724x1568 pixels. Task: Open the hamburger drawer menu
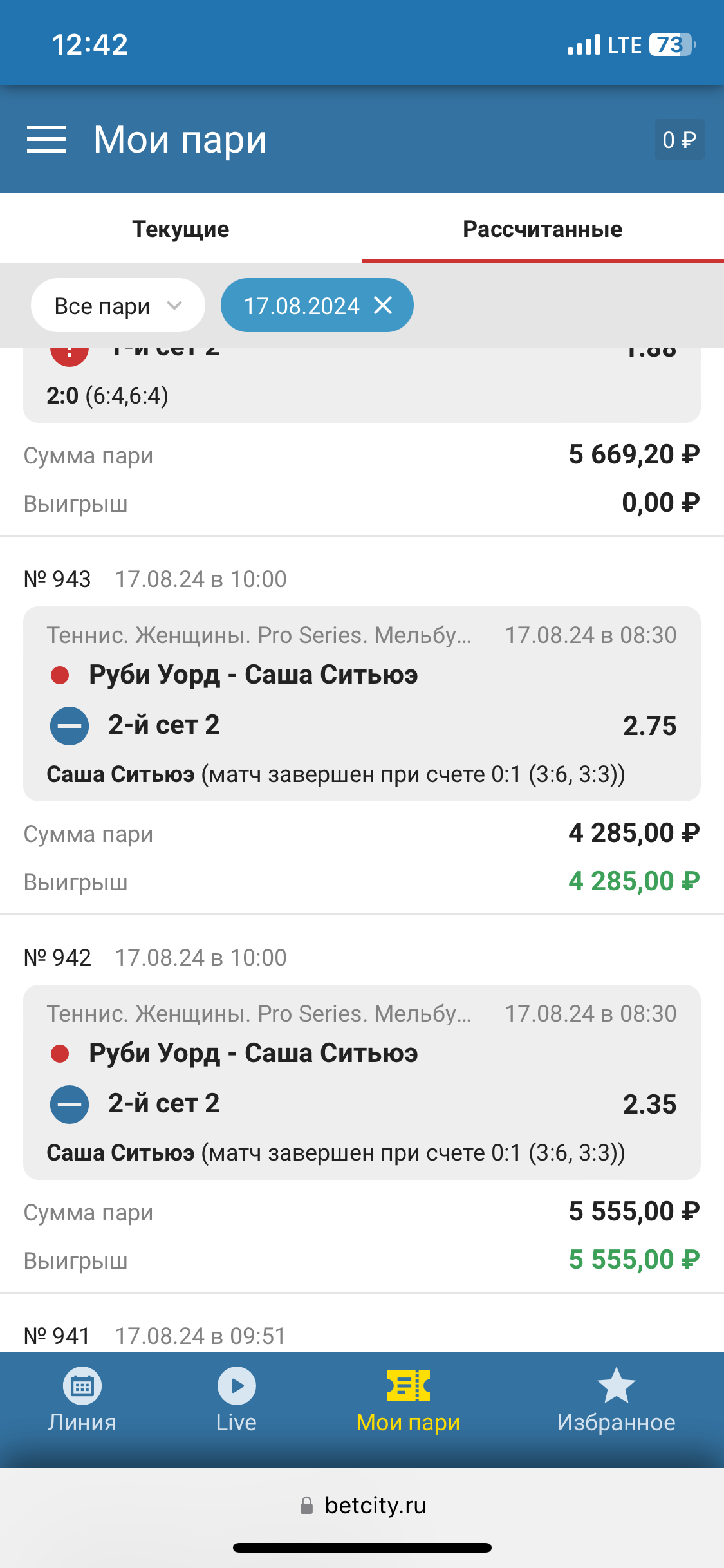coord(46,140)
